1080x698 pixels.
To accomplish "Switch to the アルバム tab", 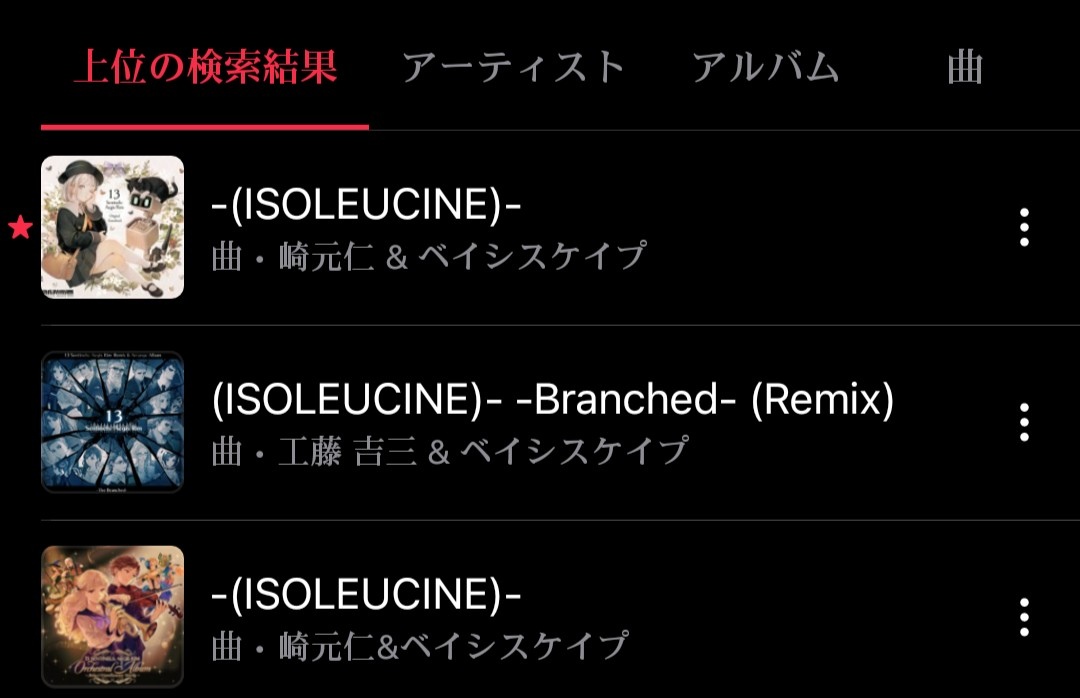I will click(x=765, y=68).
